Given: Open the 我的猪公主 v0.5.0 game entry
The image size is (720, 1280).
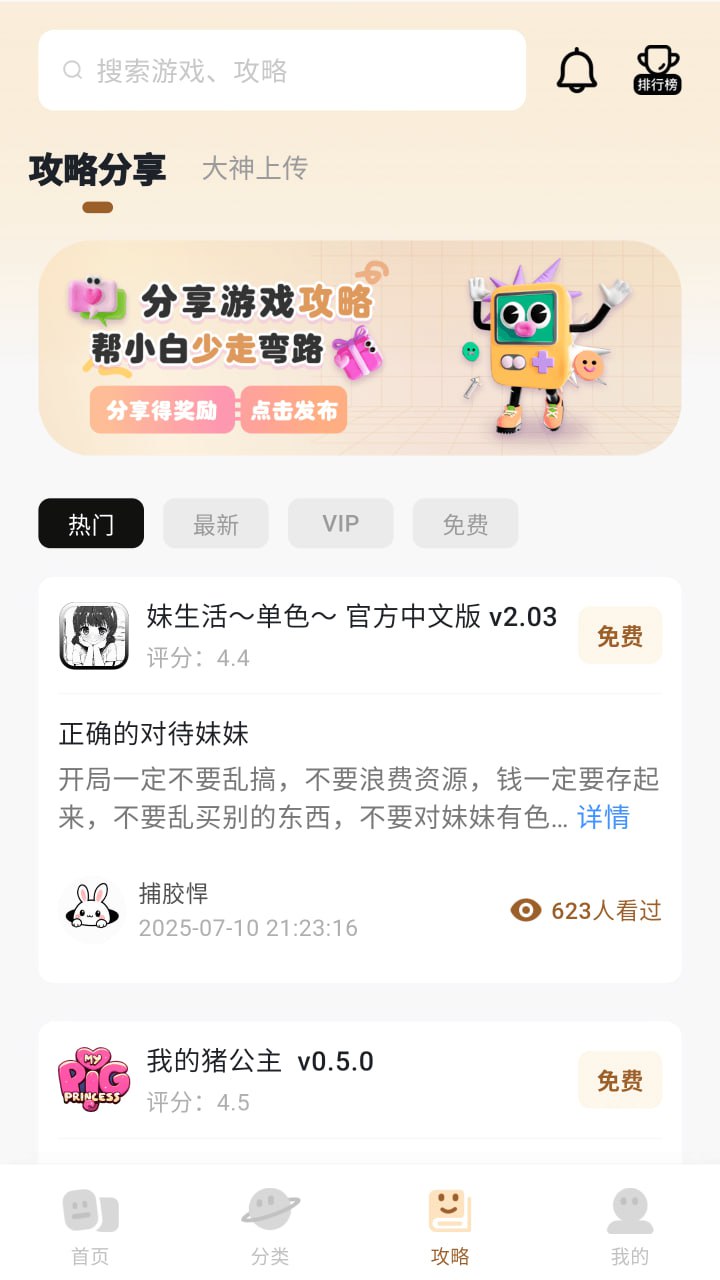Looking at the screenshot, I should (260, 1062).
